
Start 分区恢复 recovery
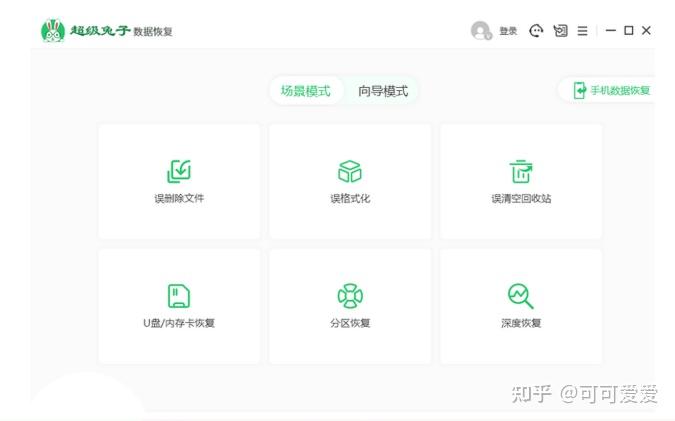[350, 306]
